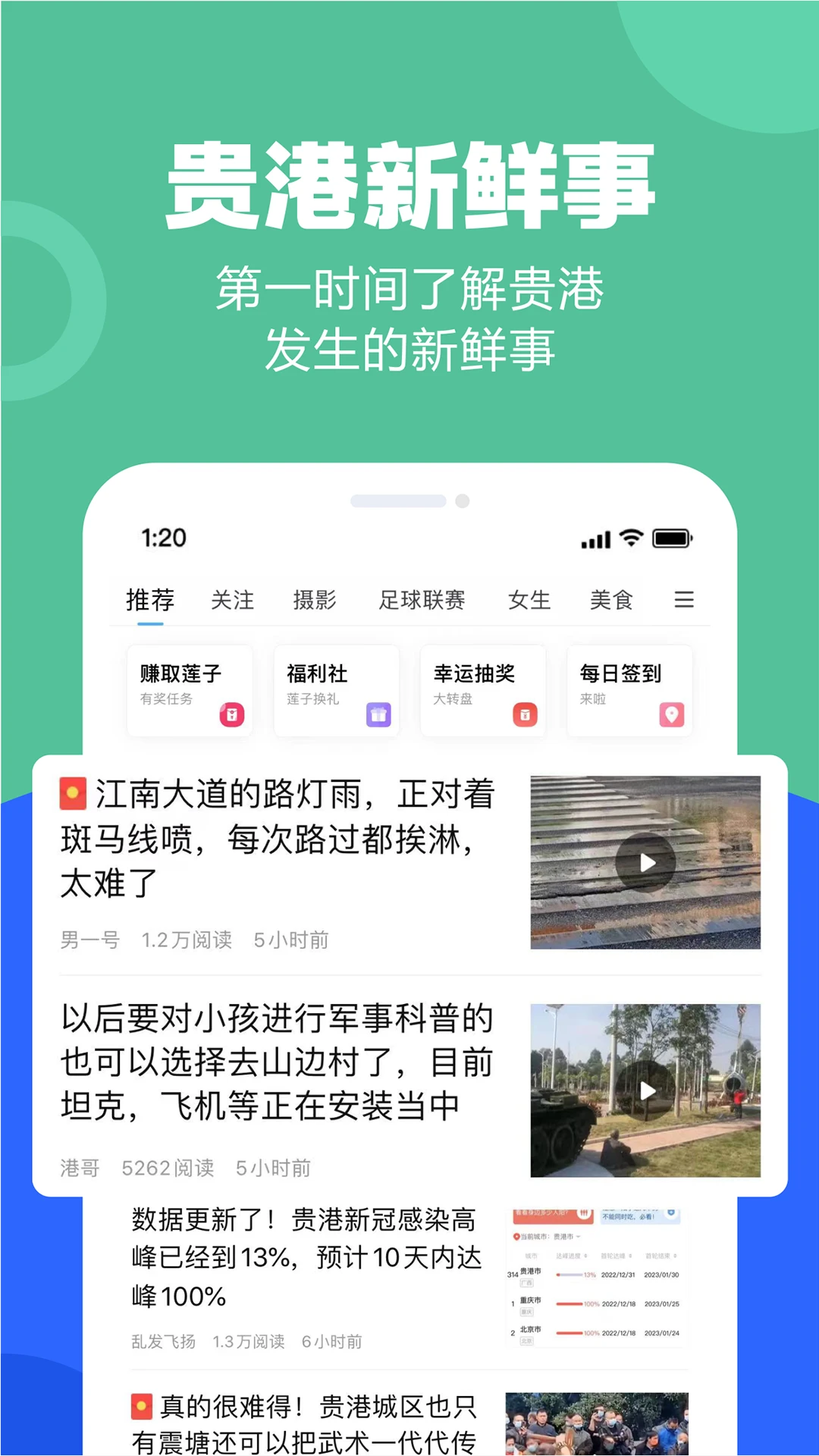Select the 足球联赛 tab
Screen dimensions: 819x1456
coord(422,600)
